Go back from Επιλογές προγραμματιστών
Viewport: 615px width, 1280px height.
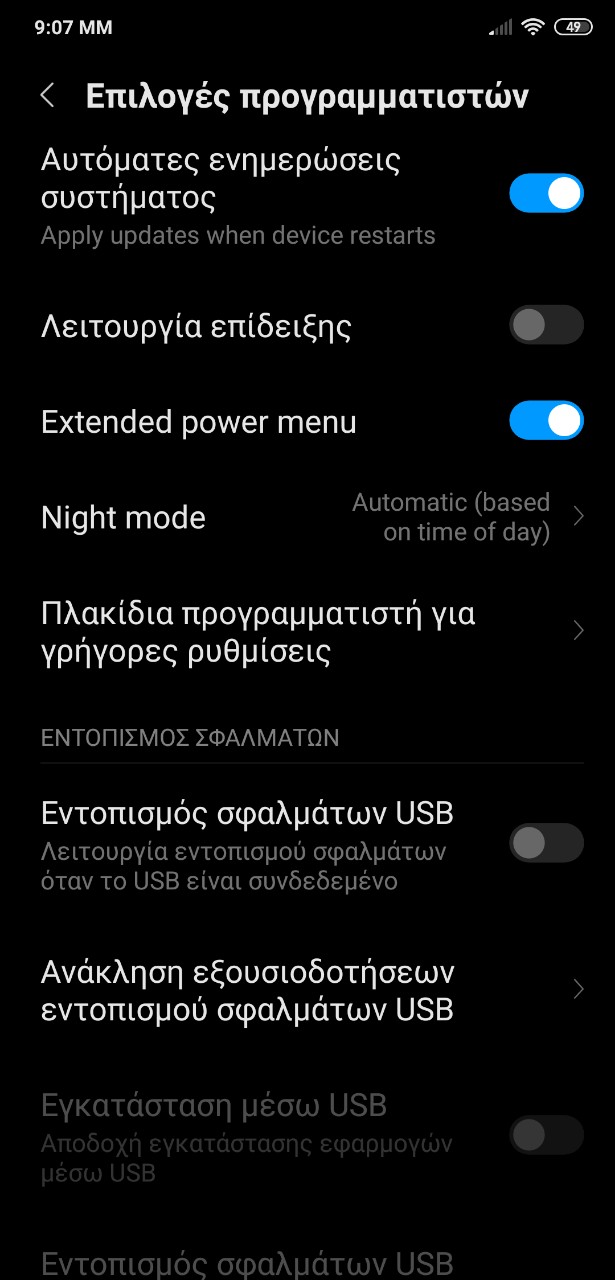(47, 96)
